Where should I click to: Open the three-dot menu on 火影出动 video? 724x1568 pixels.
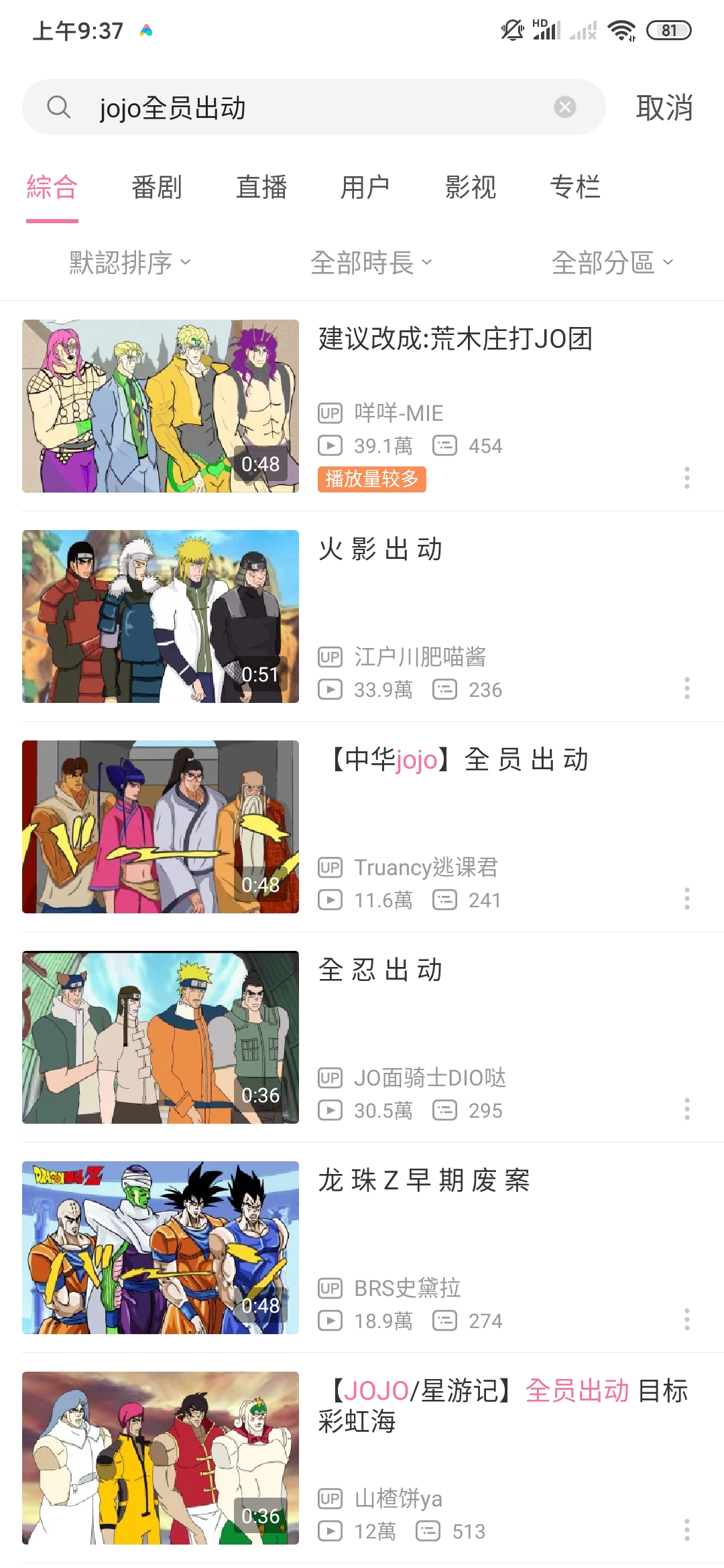click(x=687, y=689)
